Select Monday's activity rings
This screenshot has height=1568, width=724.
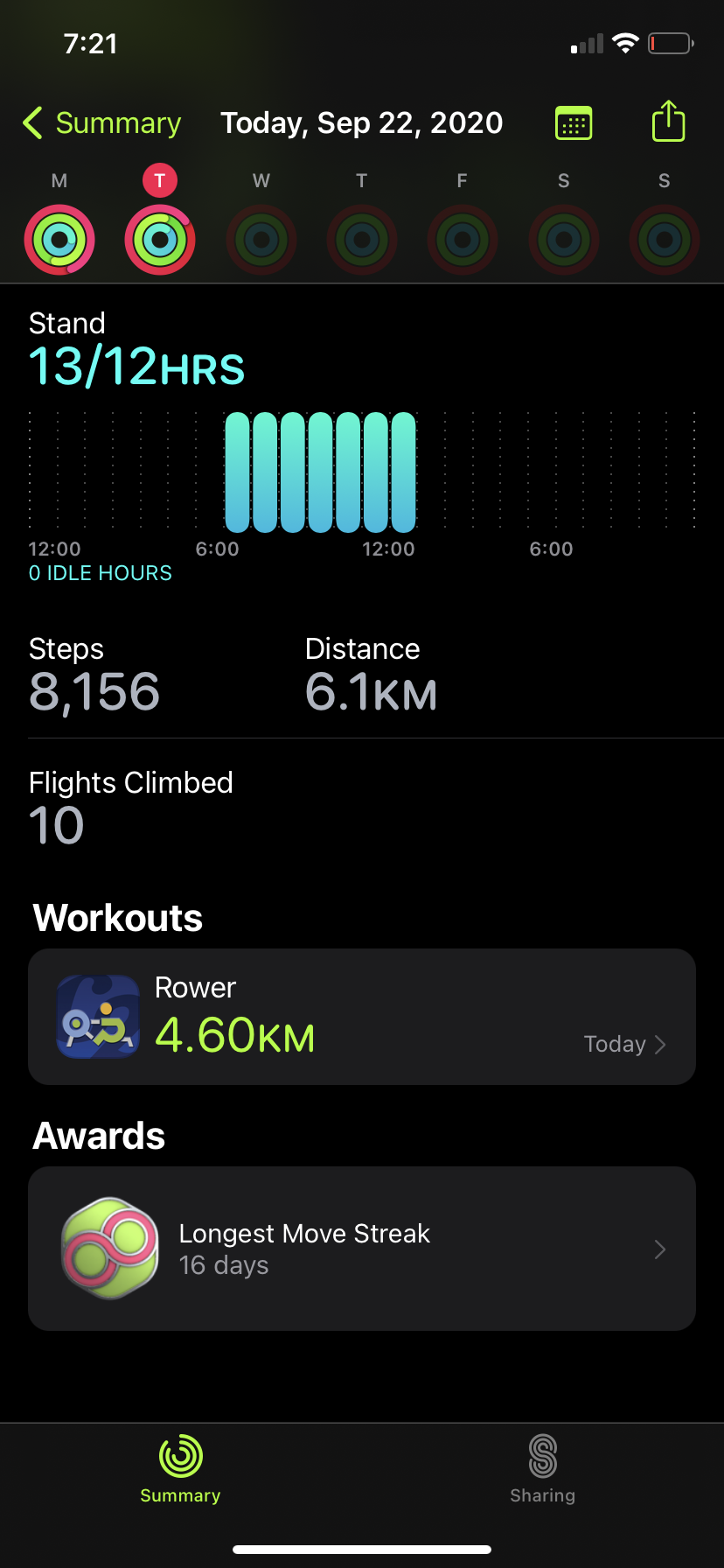pyautogui.click(x=59, y=239)
